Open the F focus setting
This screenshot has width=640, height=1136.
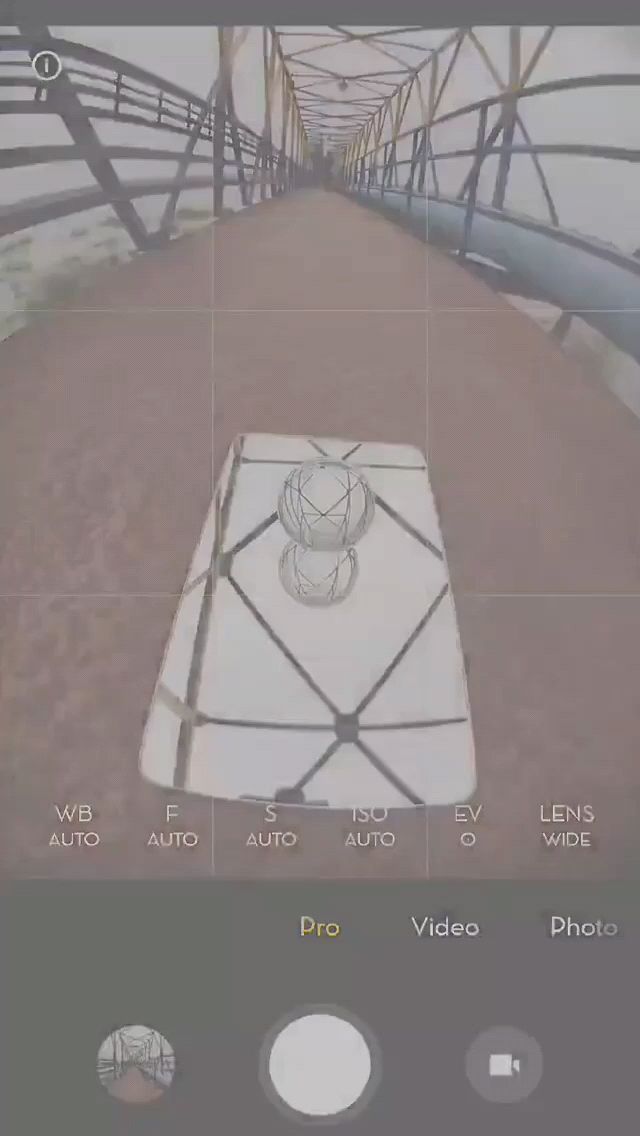click(172, 826)
